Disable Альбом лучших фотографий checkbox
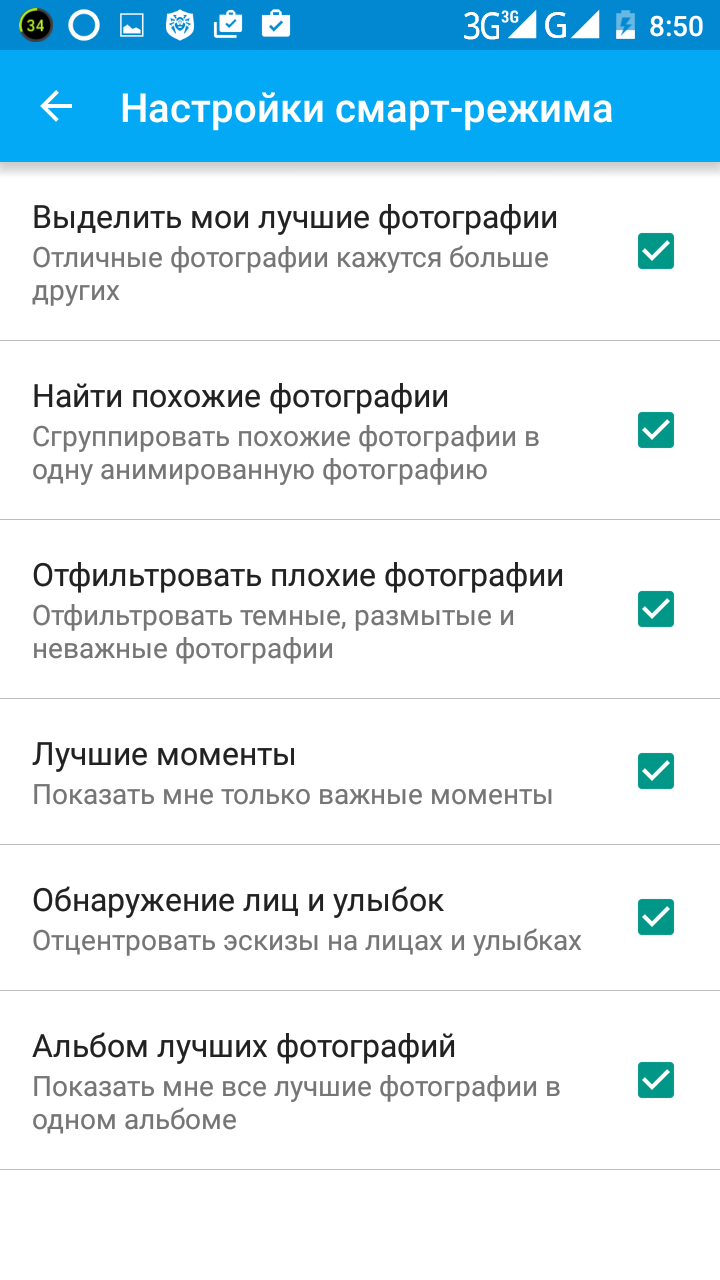The height and width of the screenshot is (1280, 720). pyautogui.click(x=656, y=1080)
